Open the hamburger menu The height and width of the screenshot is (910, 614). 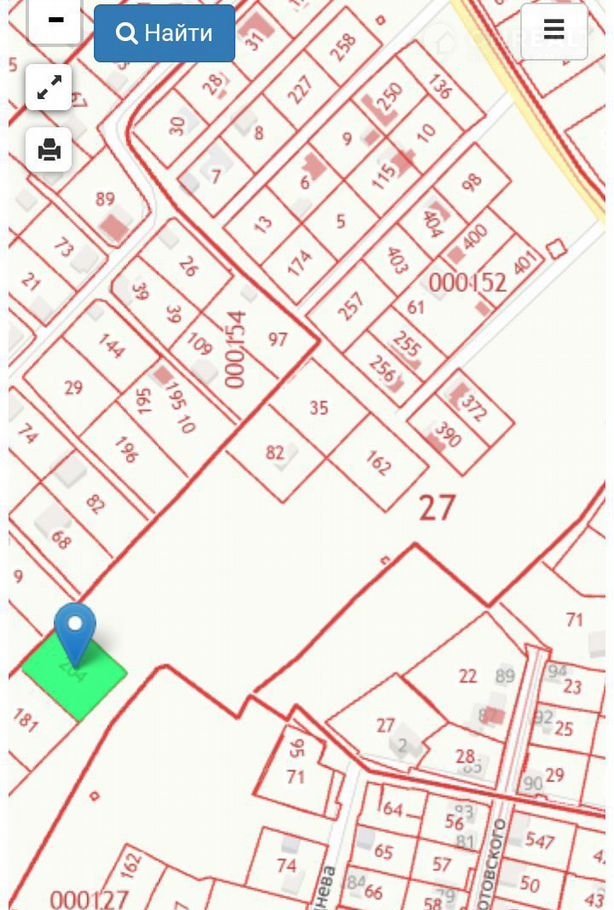554,31
